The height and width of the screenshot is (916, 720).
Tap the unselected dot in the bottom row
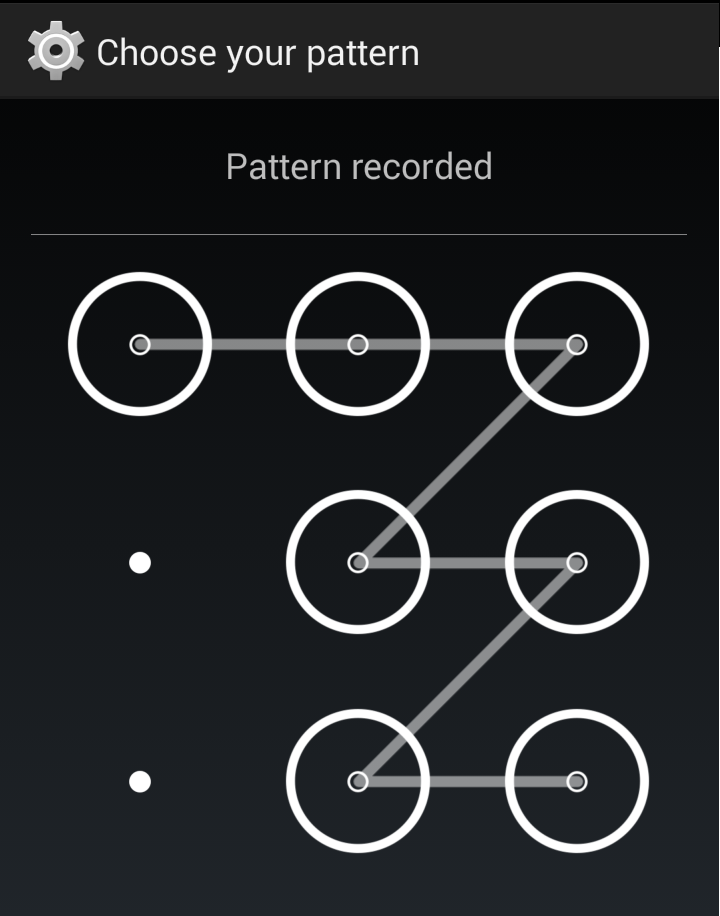(140, 781)
